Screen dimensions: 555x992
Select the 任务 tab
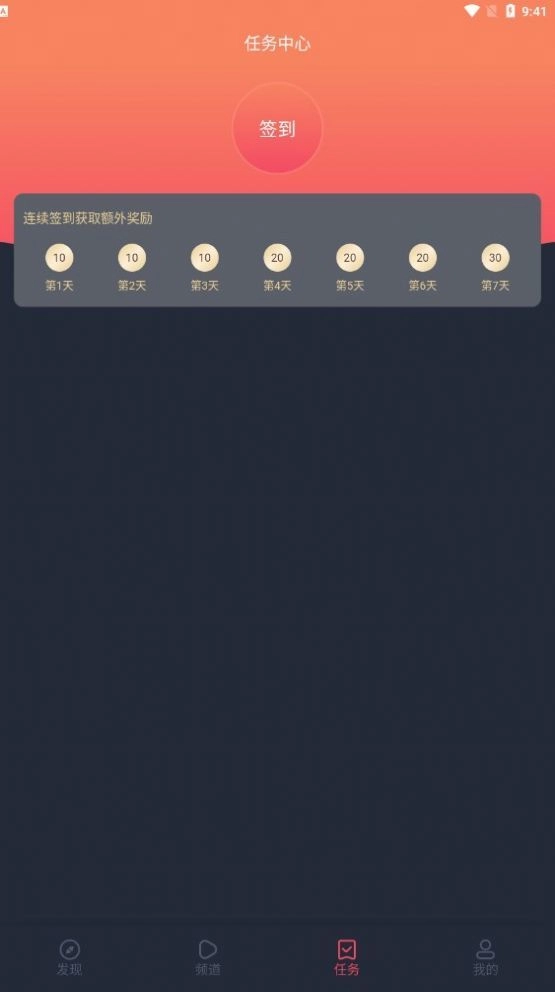347,958
